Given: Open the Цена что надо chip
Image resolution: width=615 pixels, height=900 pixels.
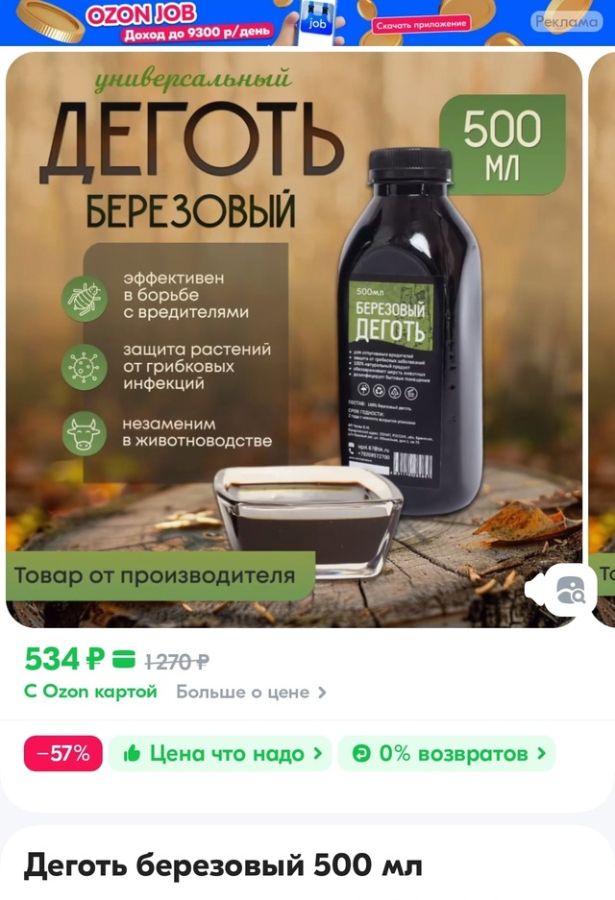Looking at the screenshot, I should [220, 753].
